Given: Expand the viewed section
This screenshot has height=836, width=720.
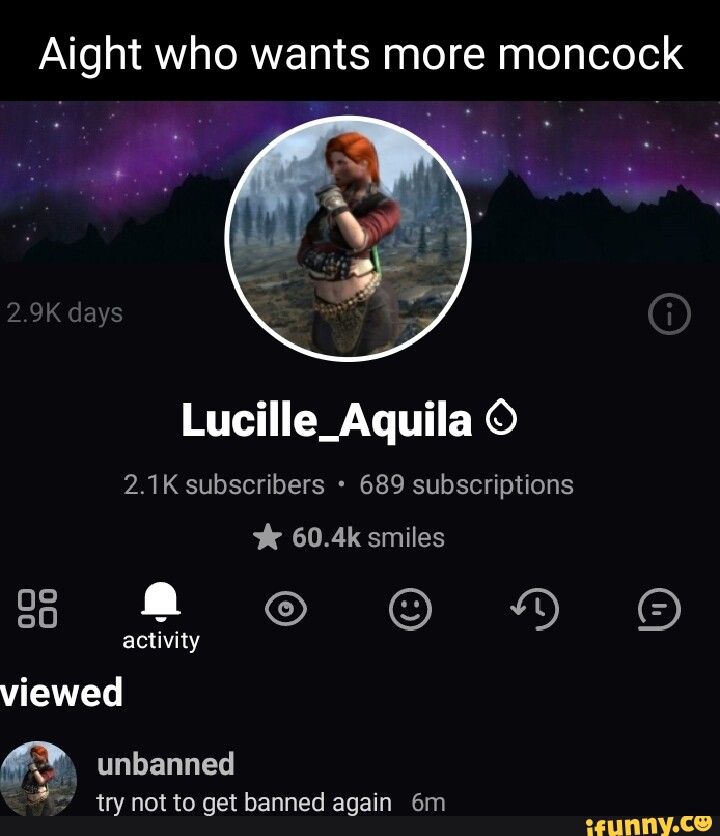Looking at the screenshot, I should tap(62, 692).
